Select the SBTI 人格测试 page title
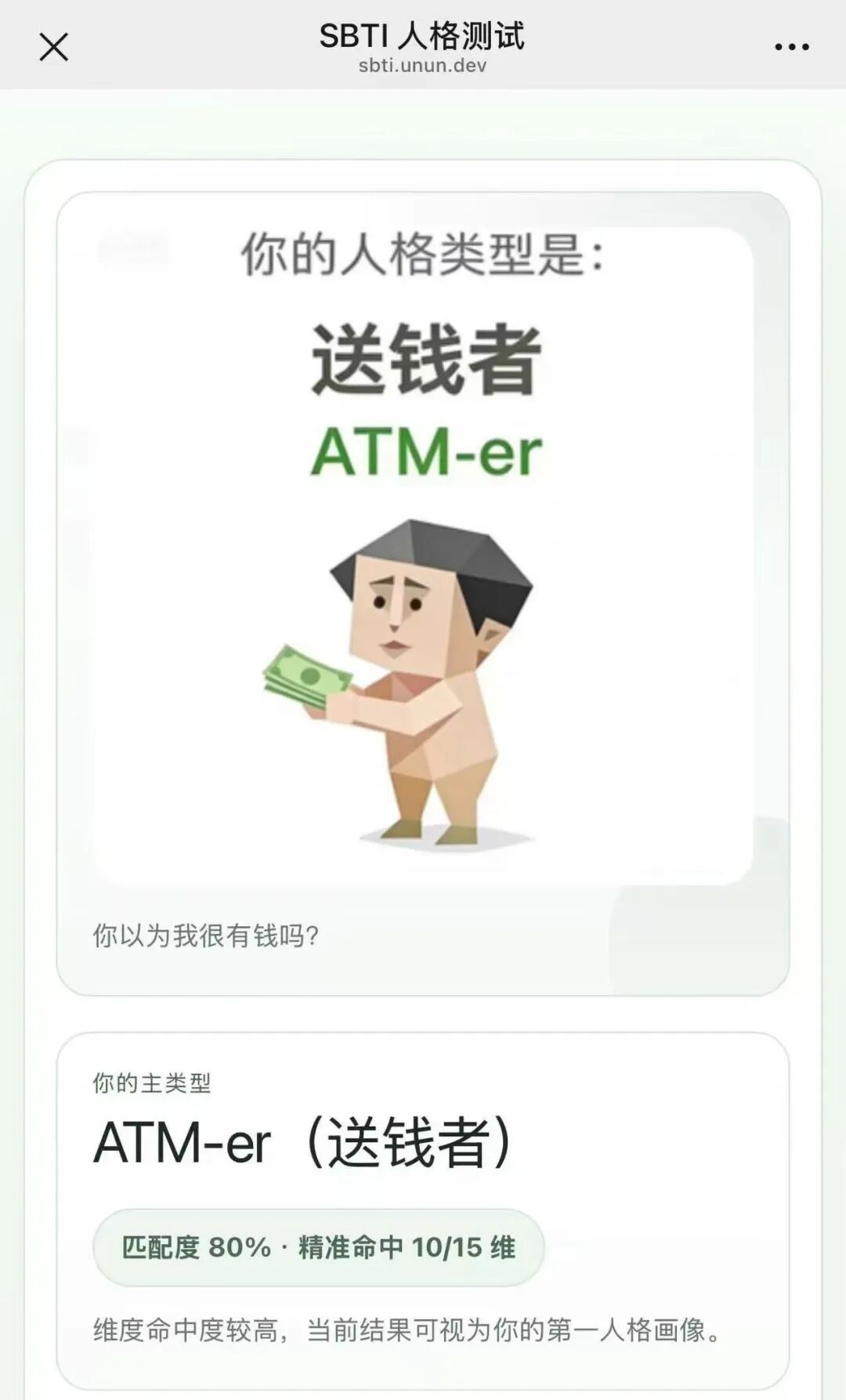Viewport: 846px width, 1400px height. [423, 33]
